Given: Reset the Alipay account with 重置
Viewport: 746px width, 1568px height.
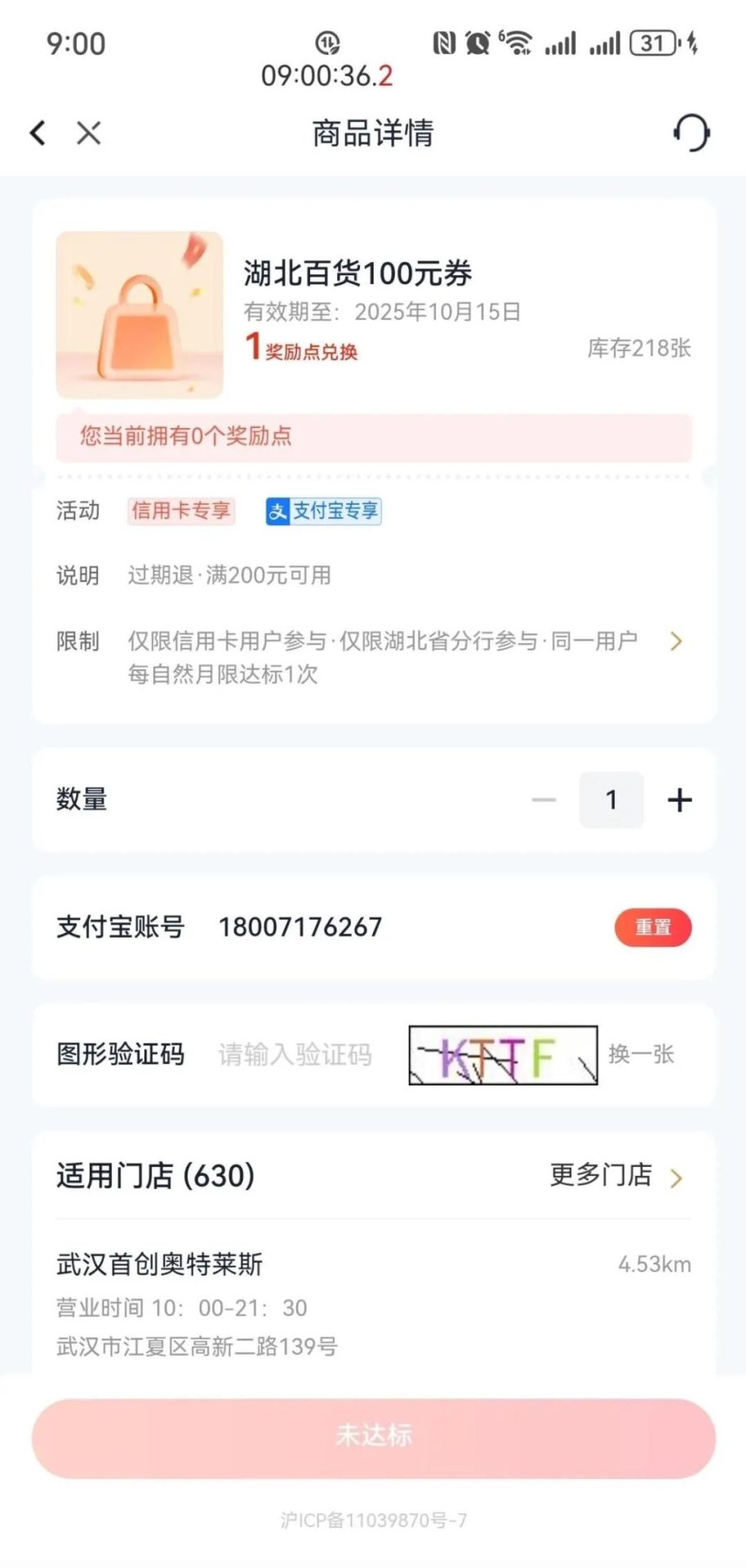Looking at the screenshot, I should 652,928.
